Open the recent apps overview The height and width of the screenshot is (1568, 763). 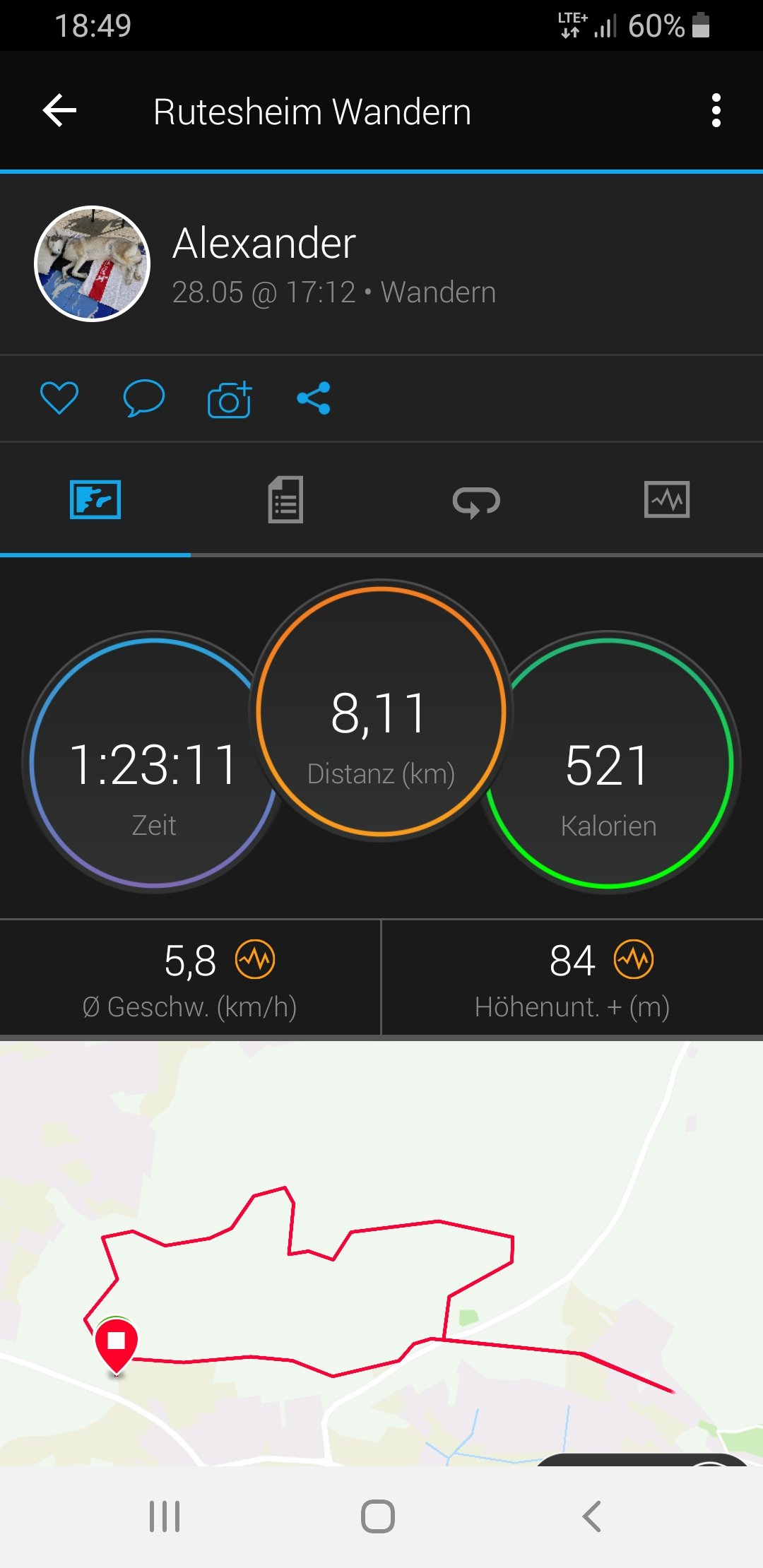pyautogui.click(x=165, y=1516)
